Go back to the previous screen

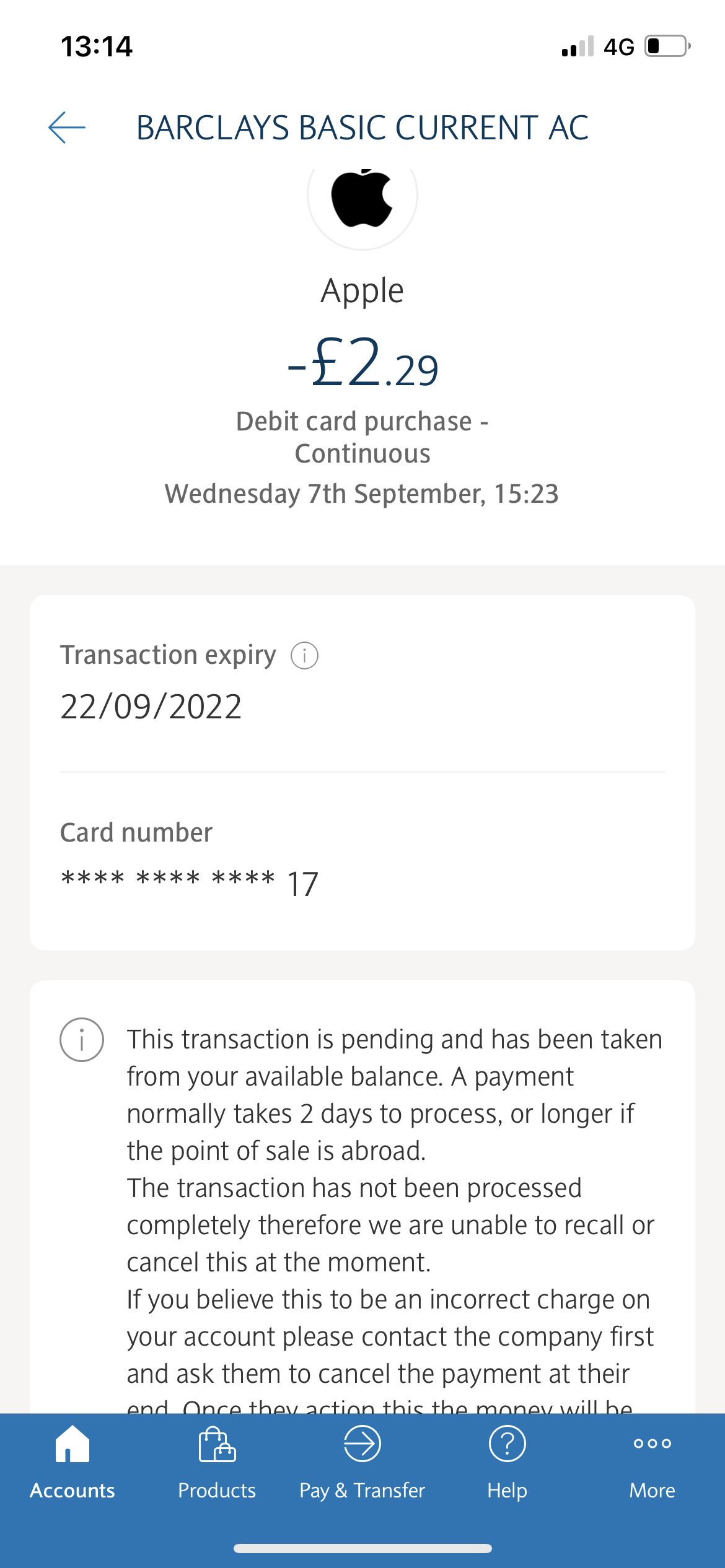[x=67, y=128]
